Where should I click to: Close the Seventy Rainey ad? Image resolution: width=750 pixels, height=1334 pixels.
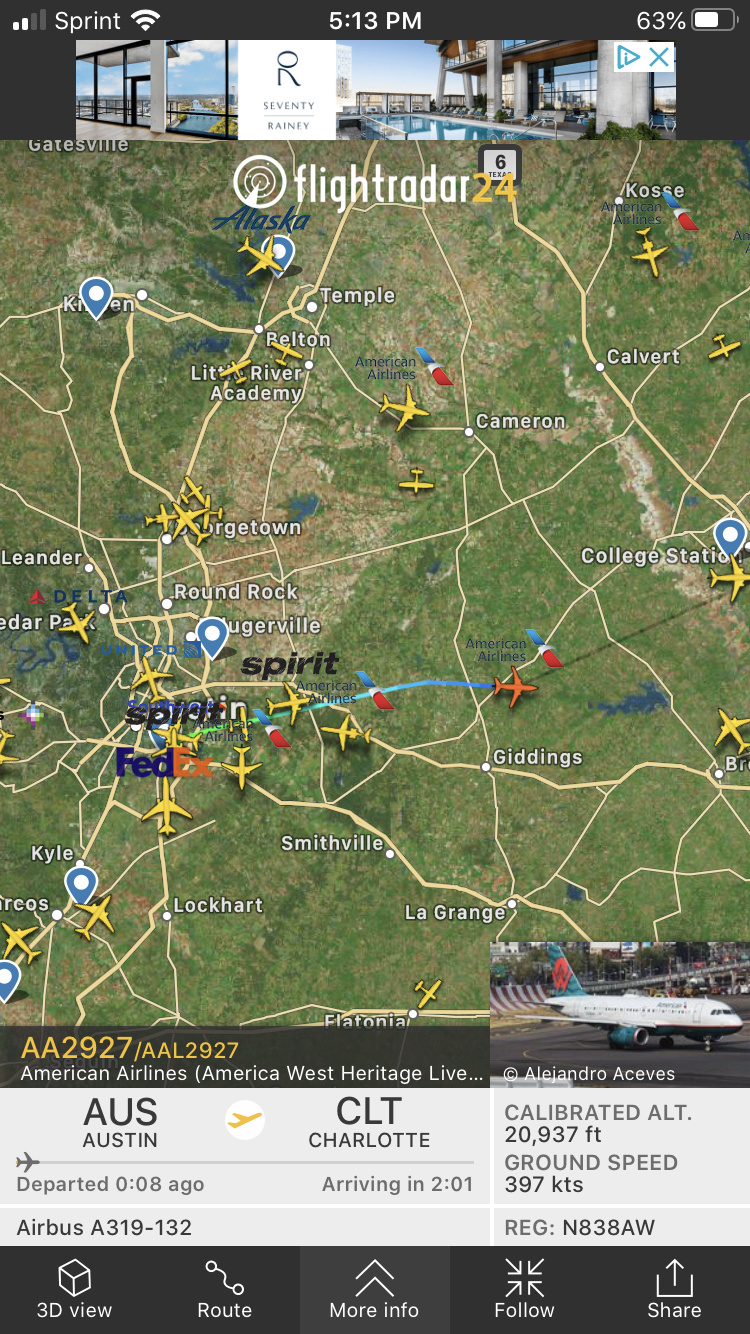tap(659, 57)
